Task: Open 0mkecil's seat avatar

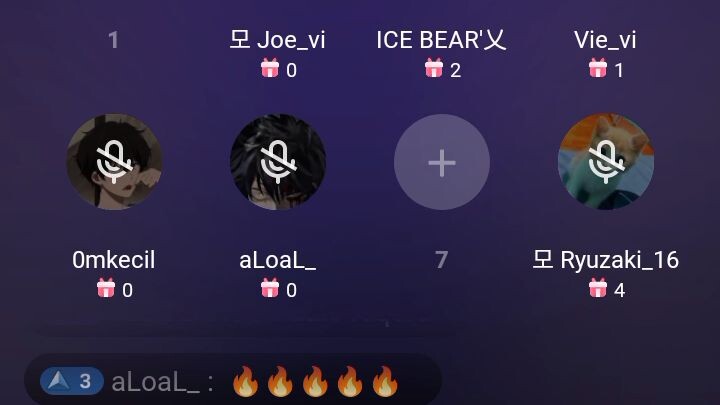Action: pyautogui.click(x=114, y=162)
